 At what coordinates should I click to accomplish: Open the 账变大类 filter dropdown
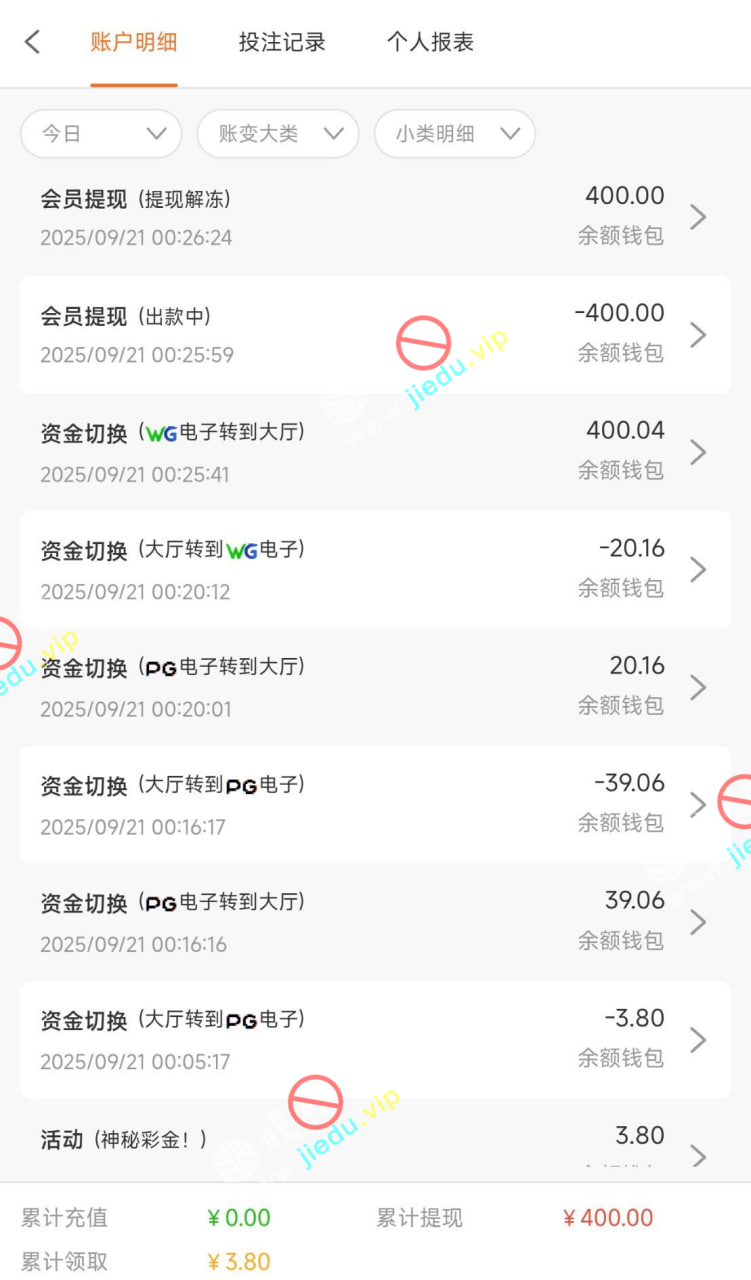point(278,134)
